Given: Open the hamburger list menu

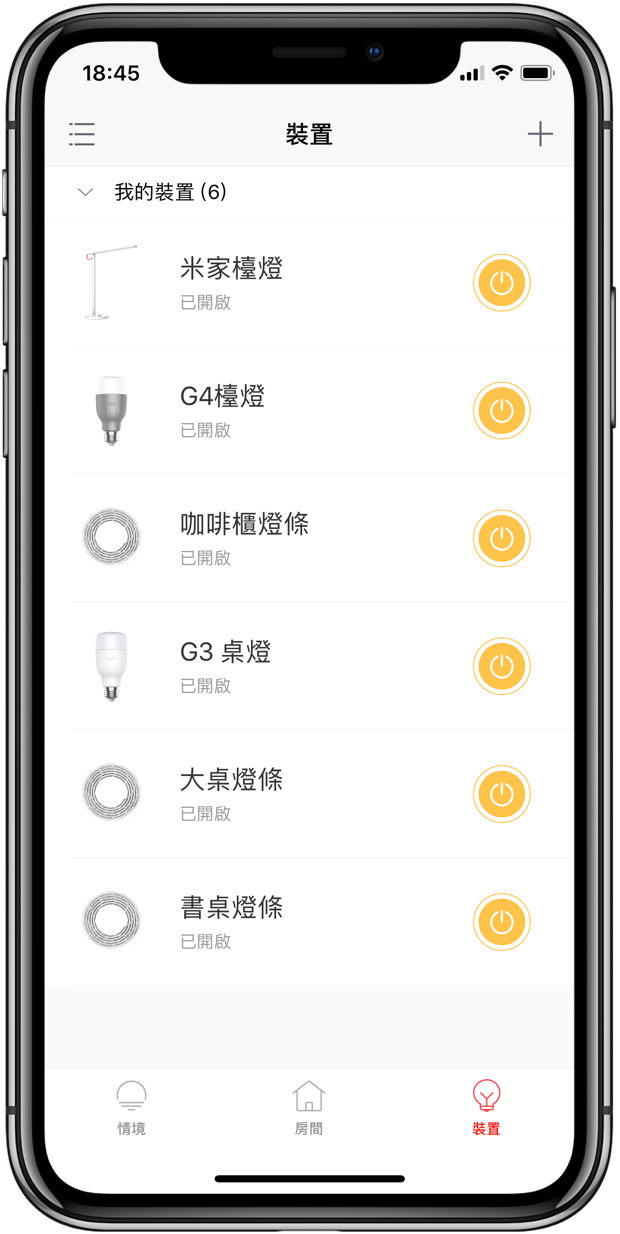Looking at the screenshot, I should click(x=82, y=134).
